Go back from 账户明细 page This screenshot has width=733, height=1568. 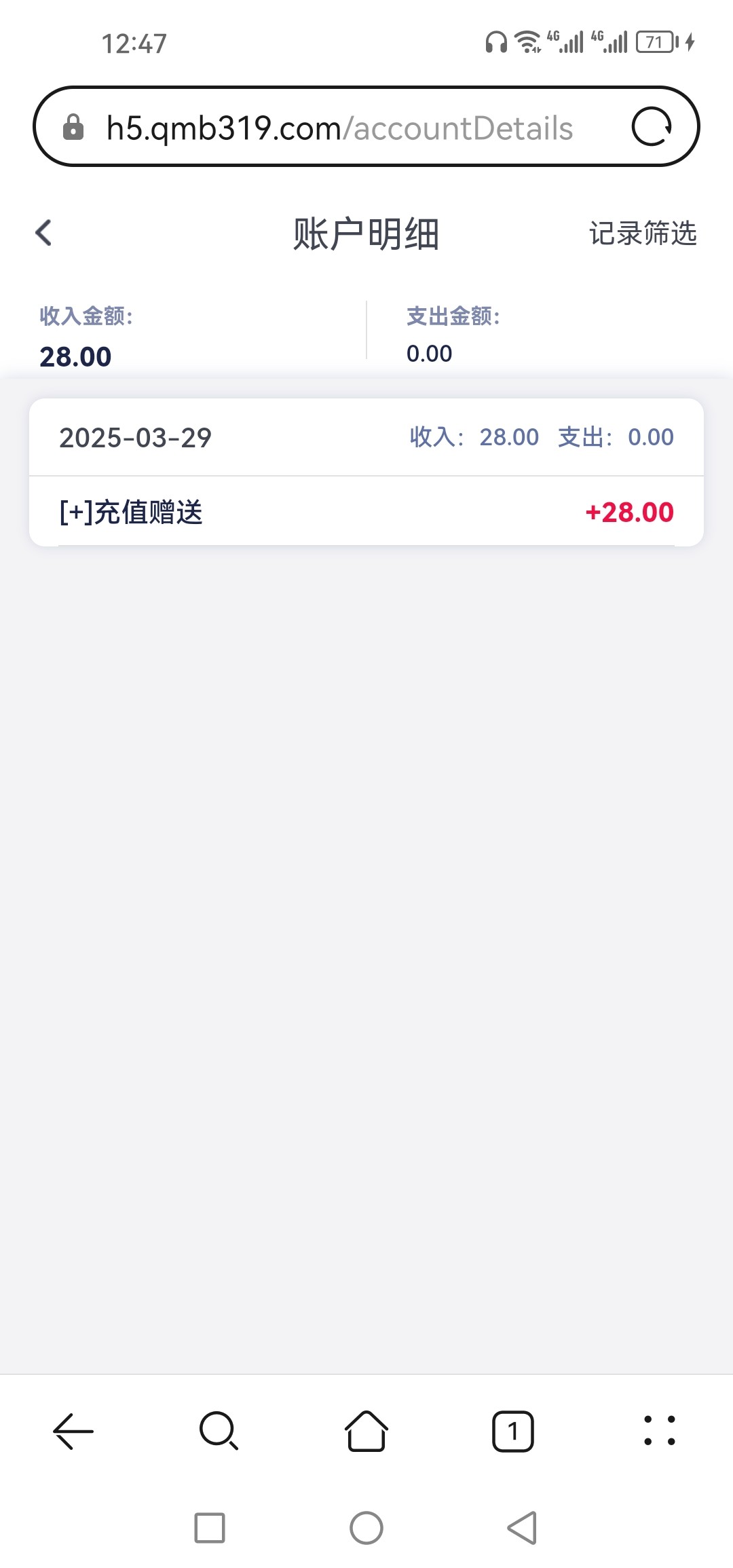(x=43, y=233)
